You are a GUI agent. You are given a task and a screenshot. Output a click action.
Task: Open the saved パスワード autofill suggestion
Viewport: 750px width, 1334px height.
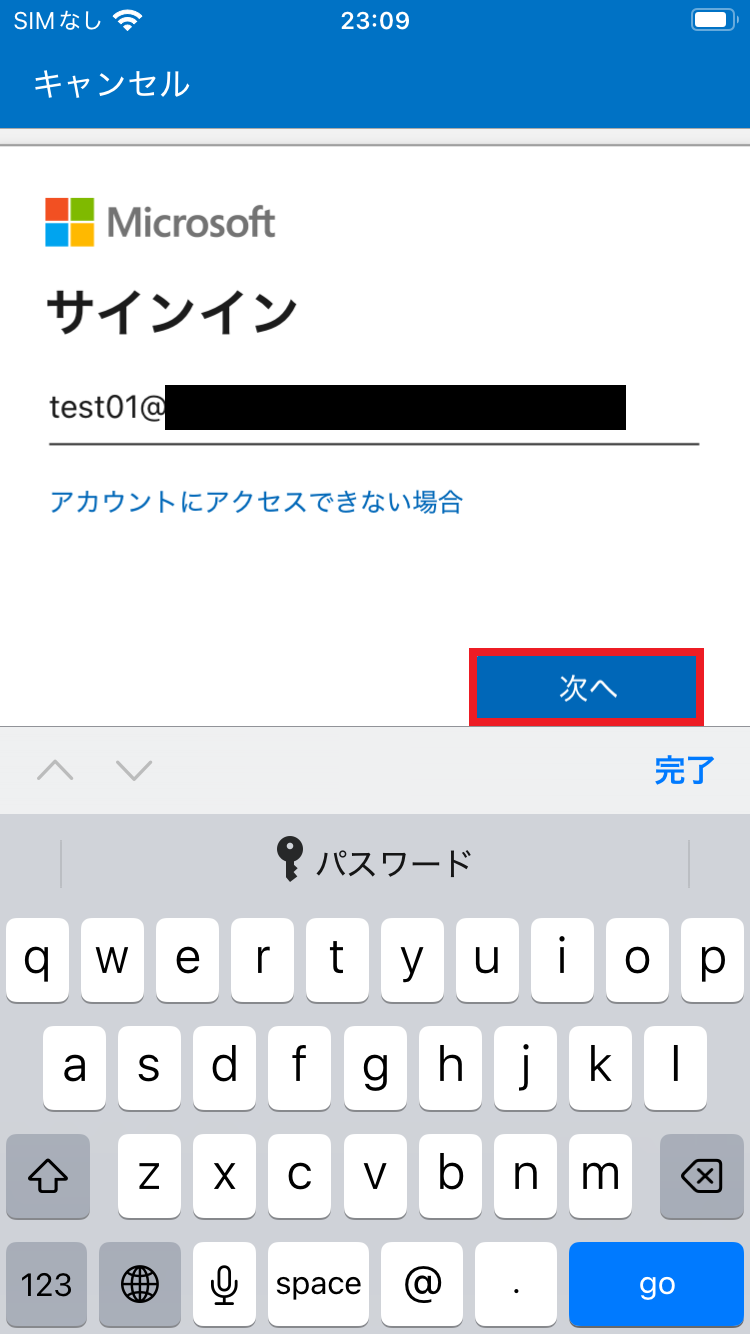(x=374, y=861)
